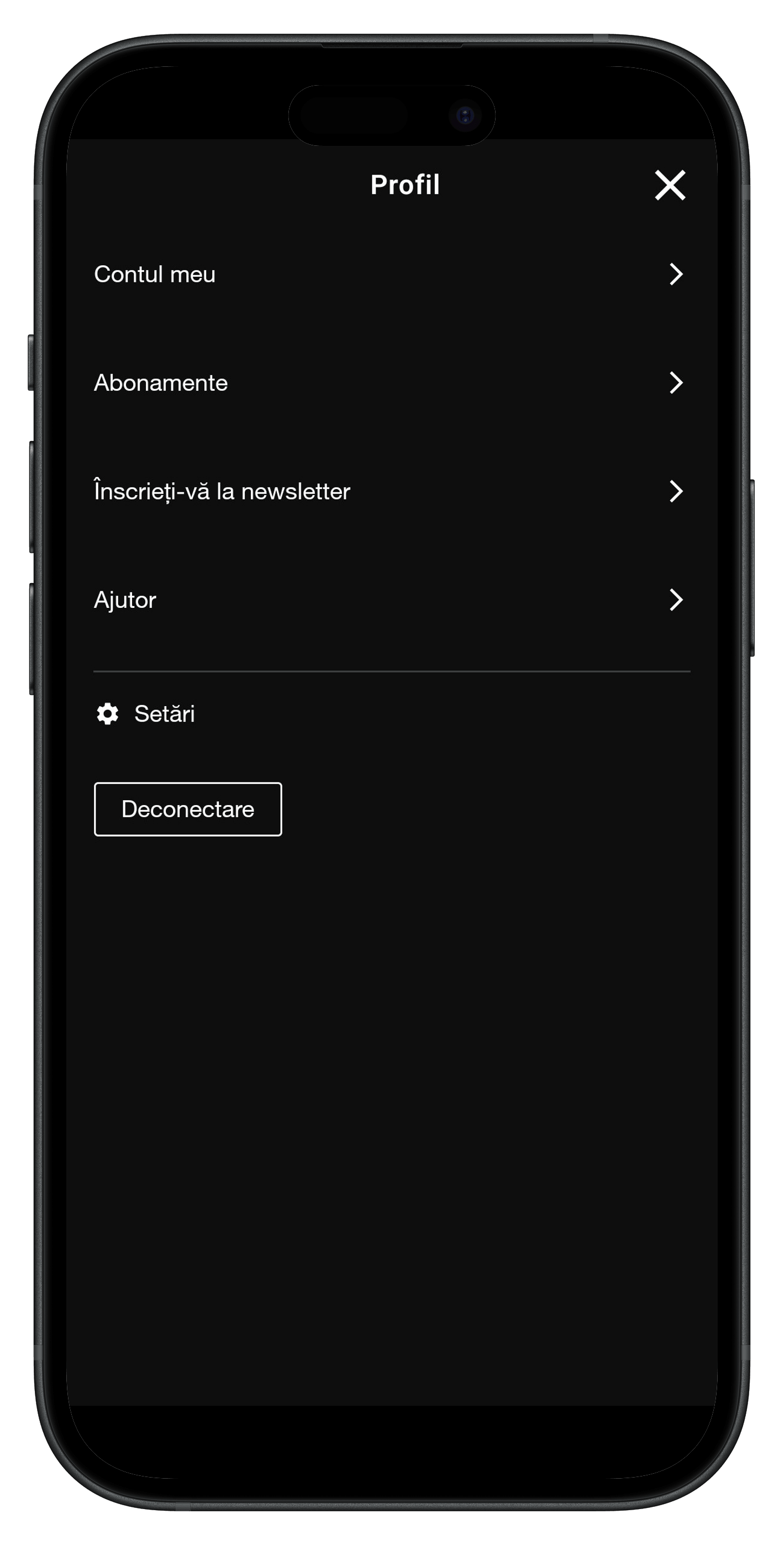Tap the Deconectare button

(188, 809)
